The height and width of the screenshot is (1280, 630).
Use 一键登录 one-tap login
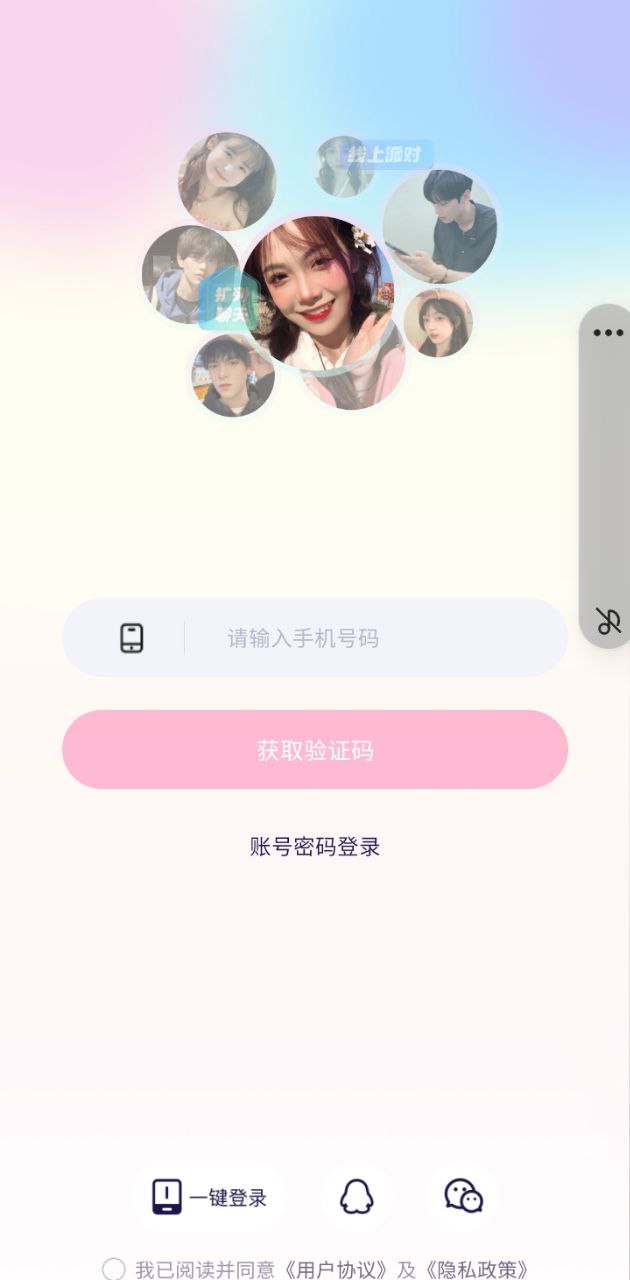tap(210, 1197)
